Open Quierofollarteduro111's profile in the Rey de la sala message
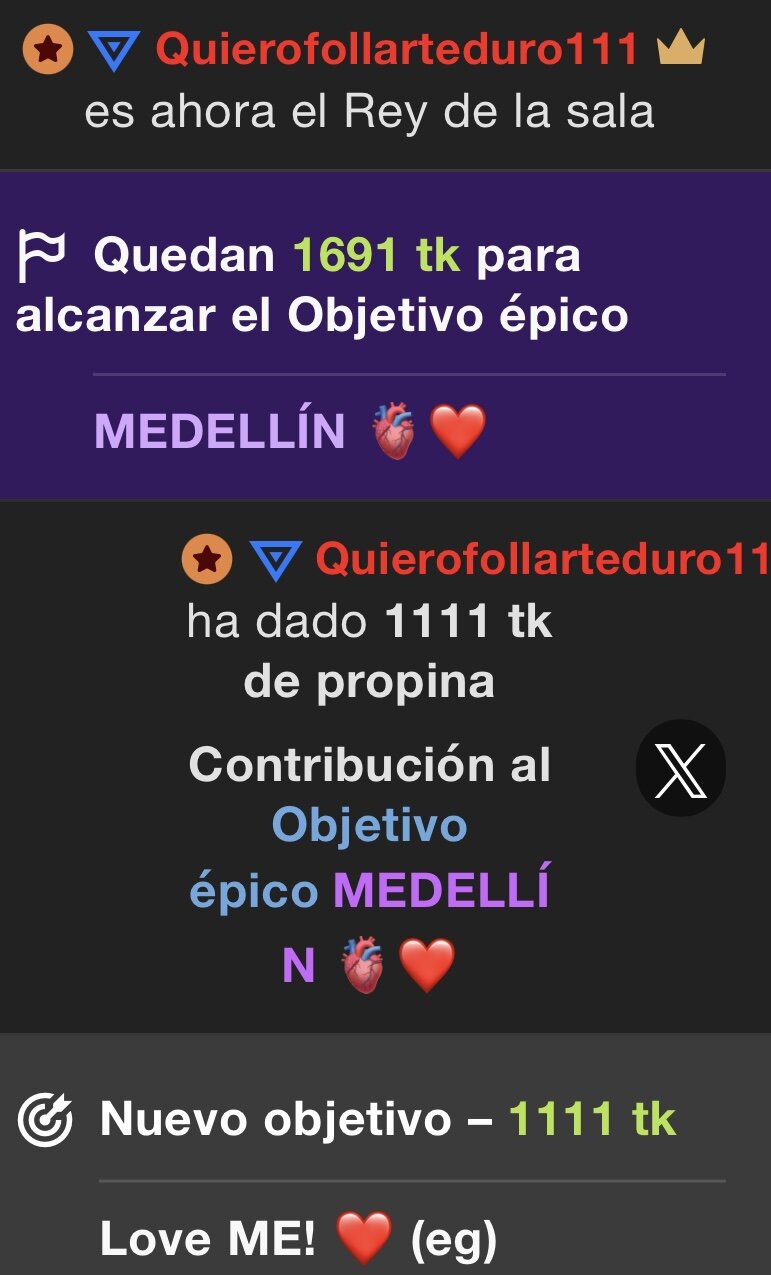Screen dimensions: 771x1275 pos(397,49)
